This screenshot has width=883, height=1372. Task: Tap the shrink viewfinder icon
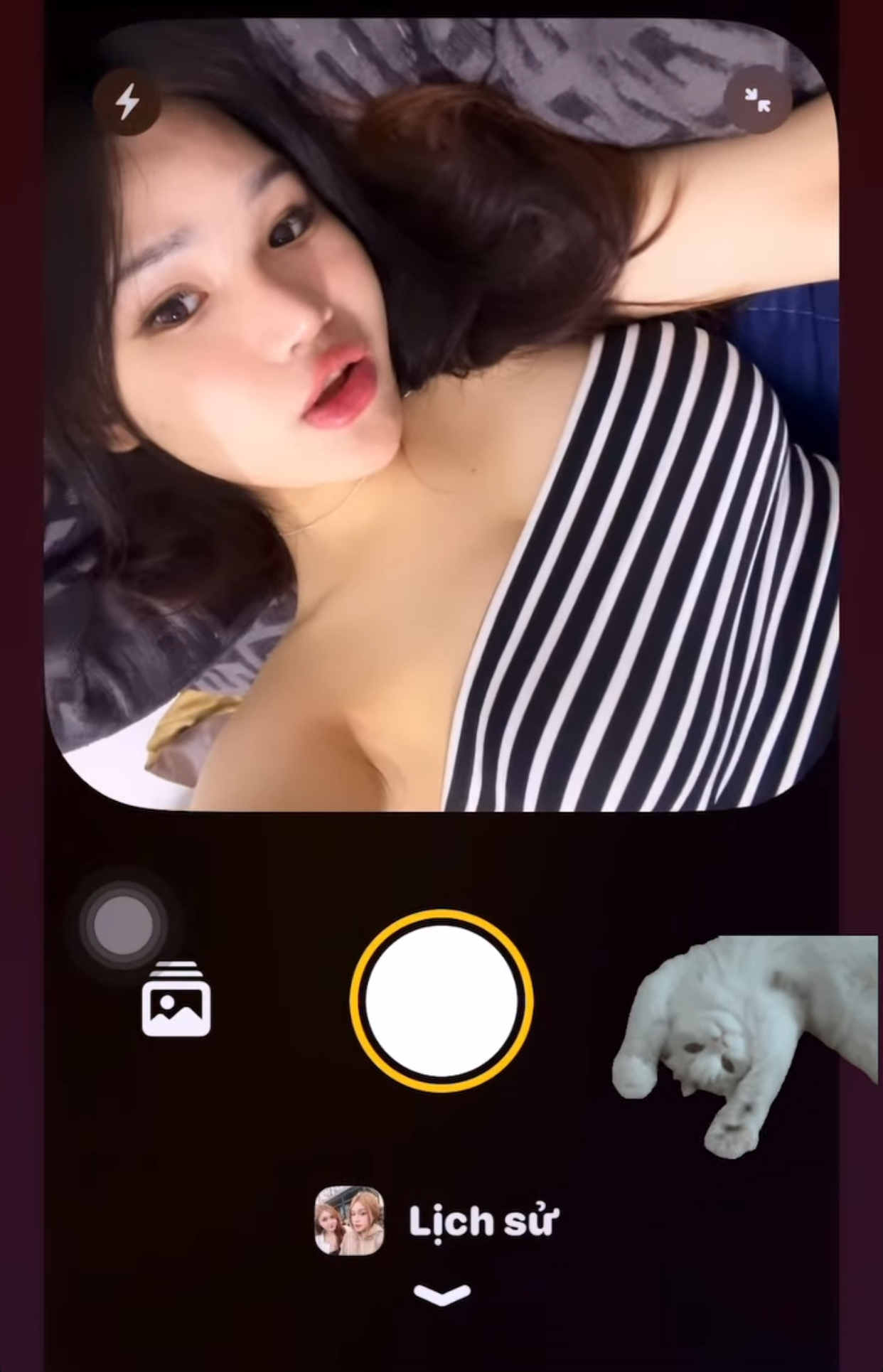[757, 100]
